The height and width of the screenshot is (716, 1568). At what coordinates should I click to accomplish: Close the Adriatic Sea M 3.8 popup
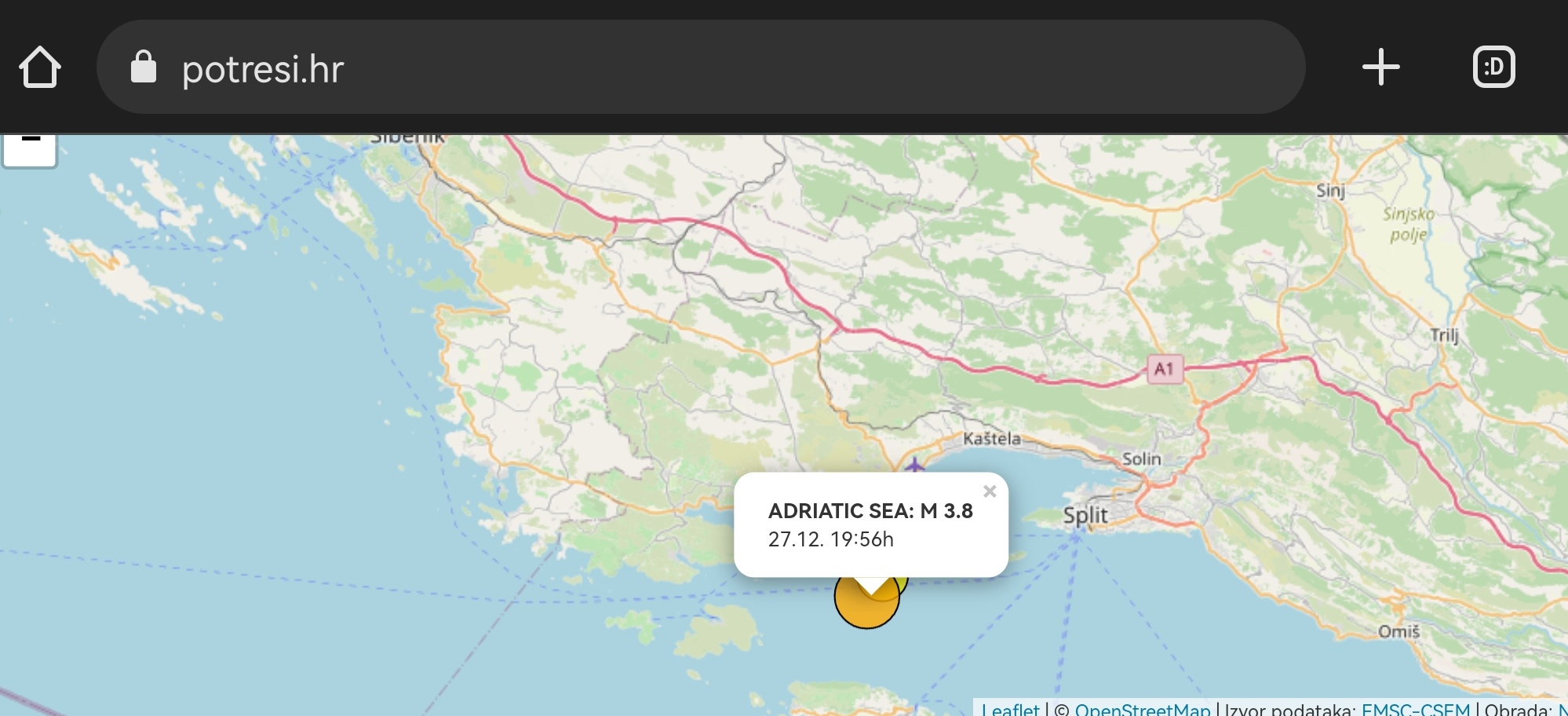point(990,491)
